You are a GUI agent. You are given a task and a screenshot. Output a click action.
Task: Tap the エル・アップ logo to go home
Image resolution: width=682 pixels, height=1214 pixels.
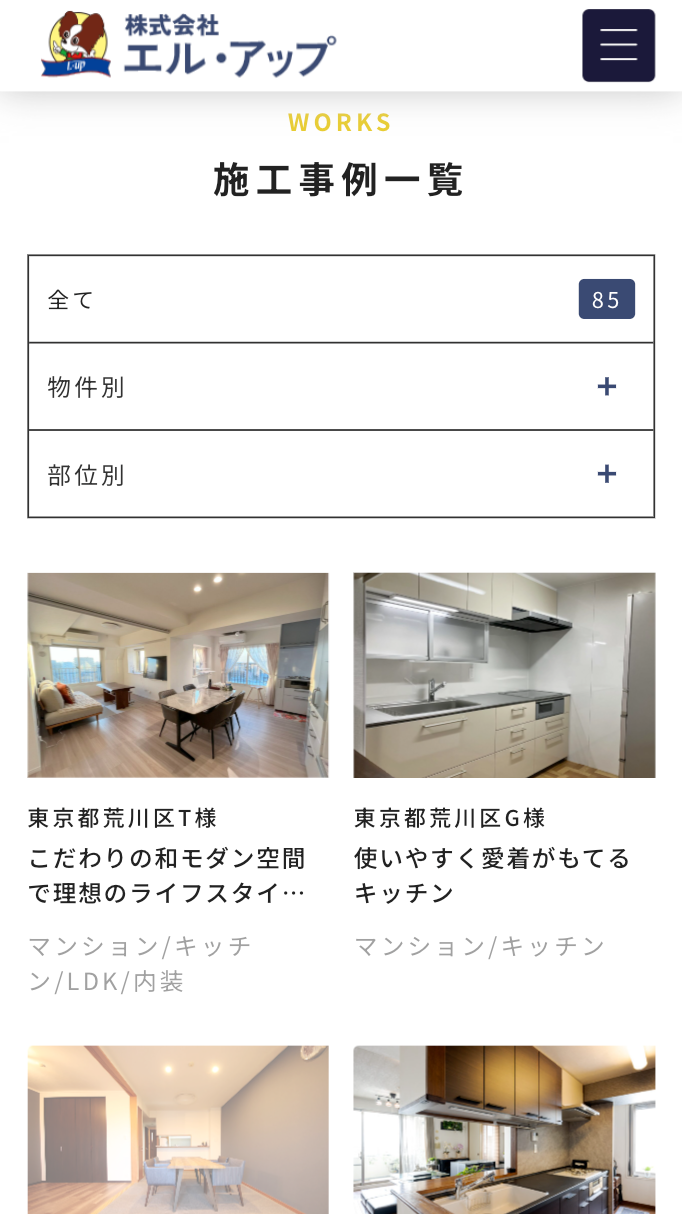pos(188,45)
